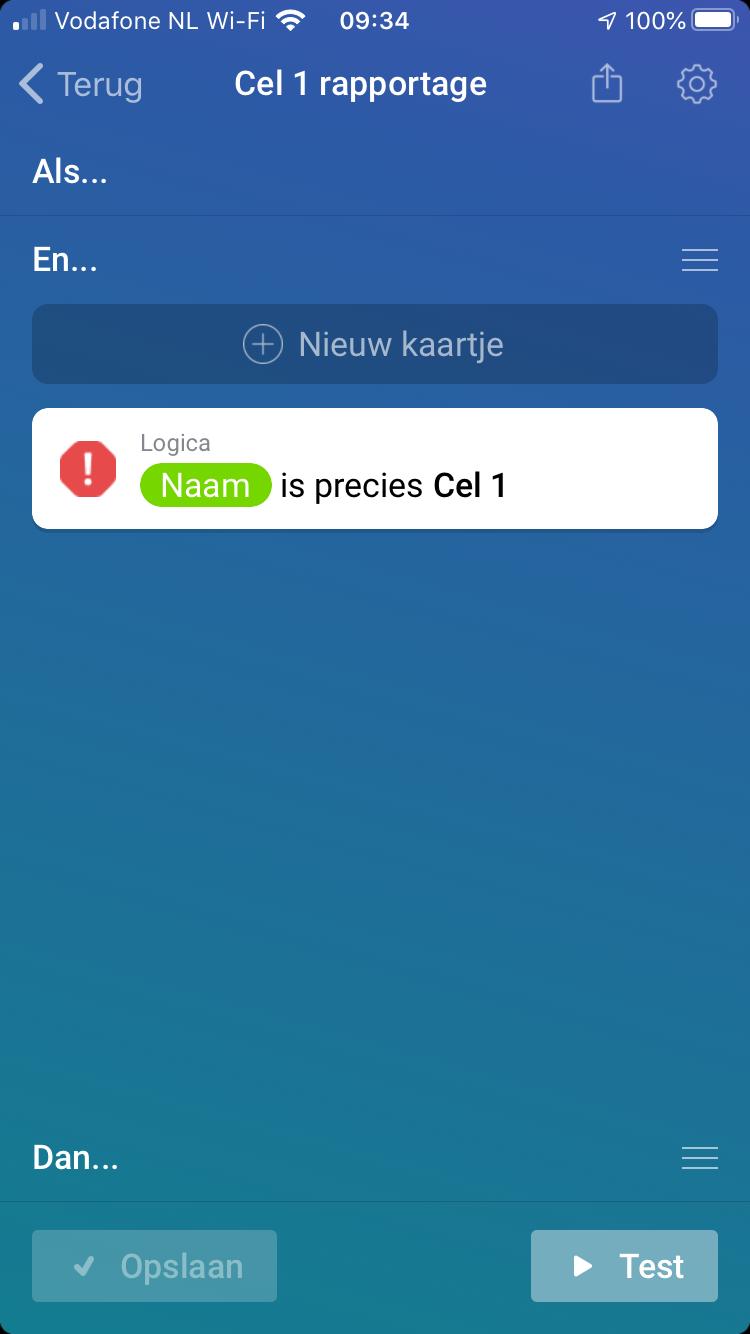Tap the green Naam tag

(205, 486)
